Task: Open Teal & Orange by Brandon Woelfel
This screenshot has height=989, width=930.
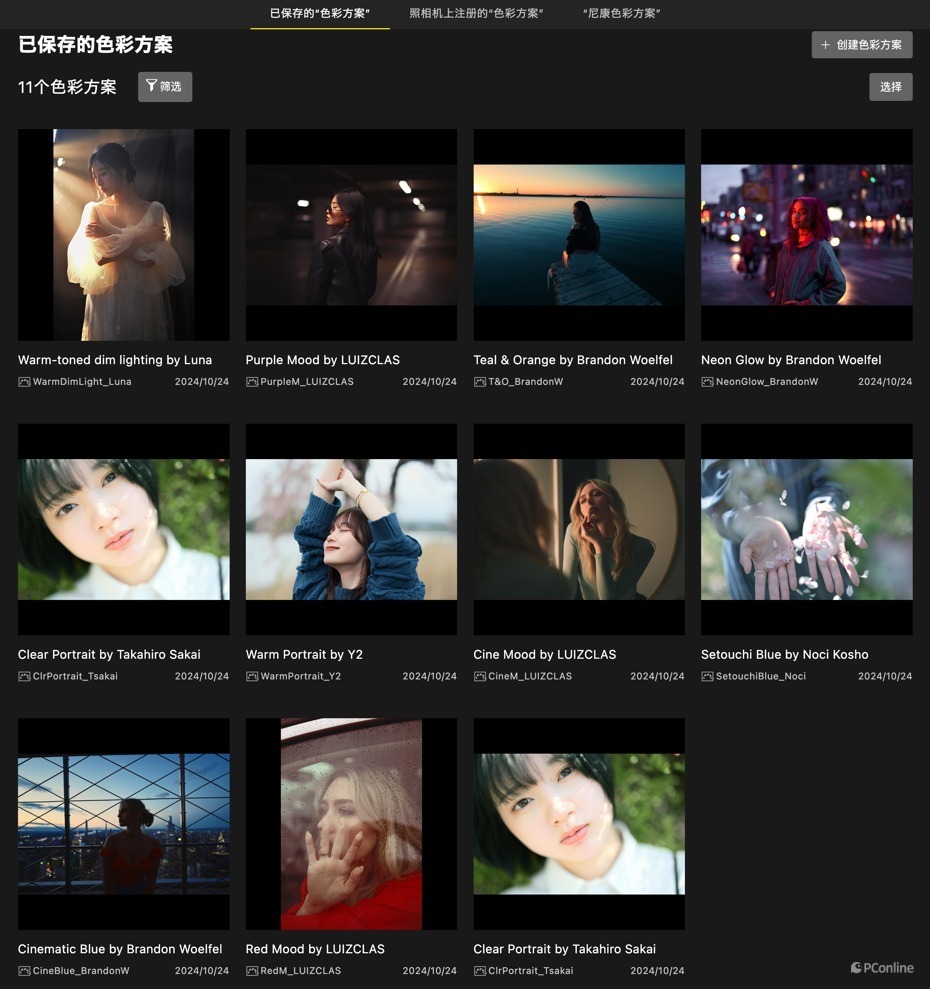Action: (x=579, y=235)
